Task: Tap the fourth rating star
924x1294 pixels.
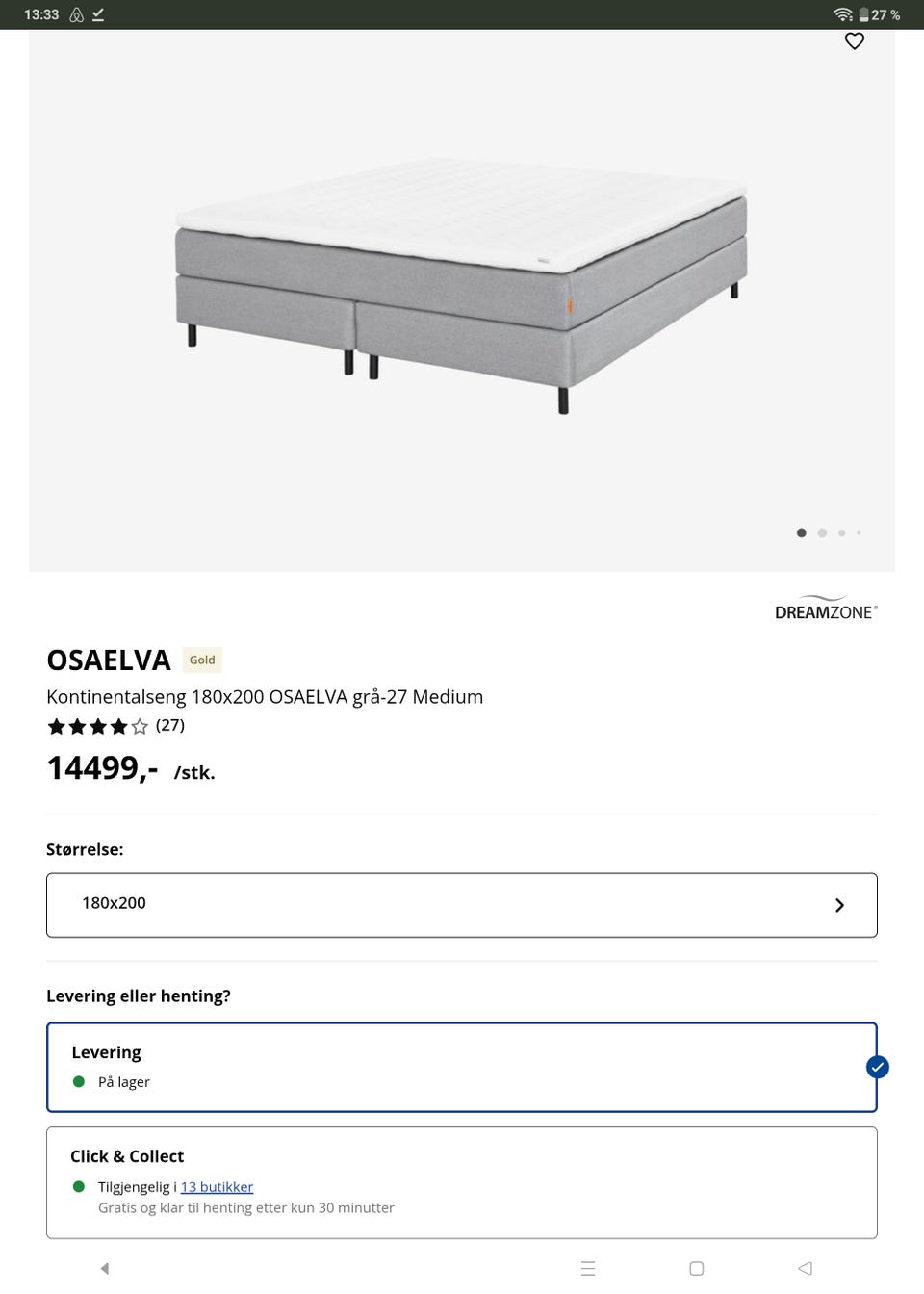Action: click(x=118, y=725)
